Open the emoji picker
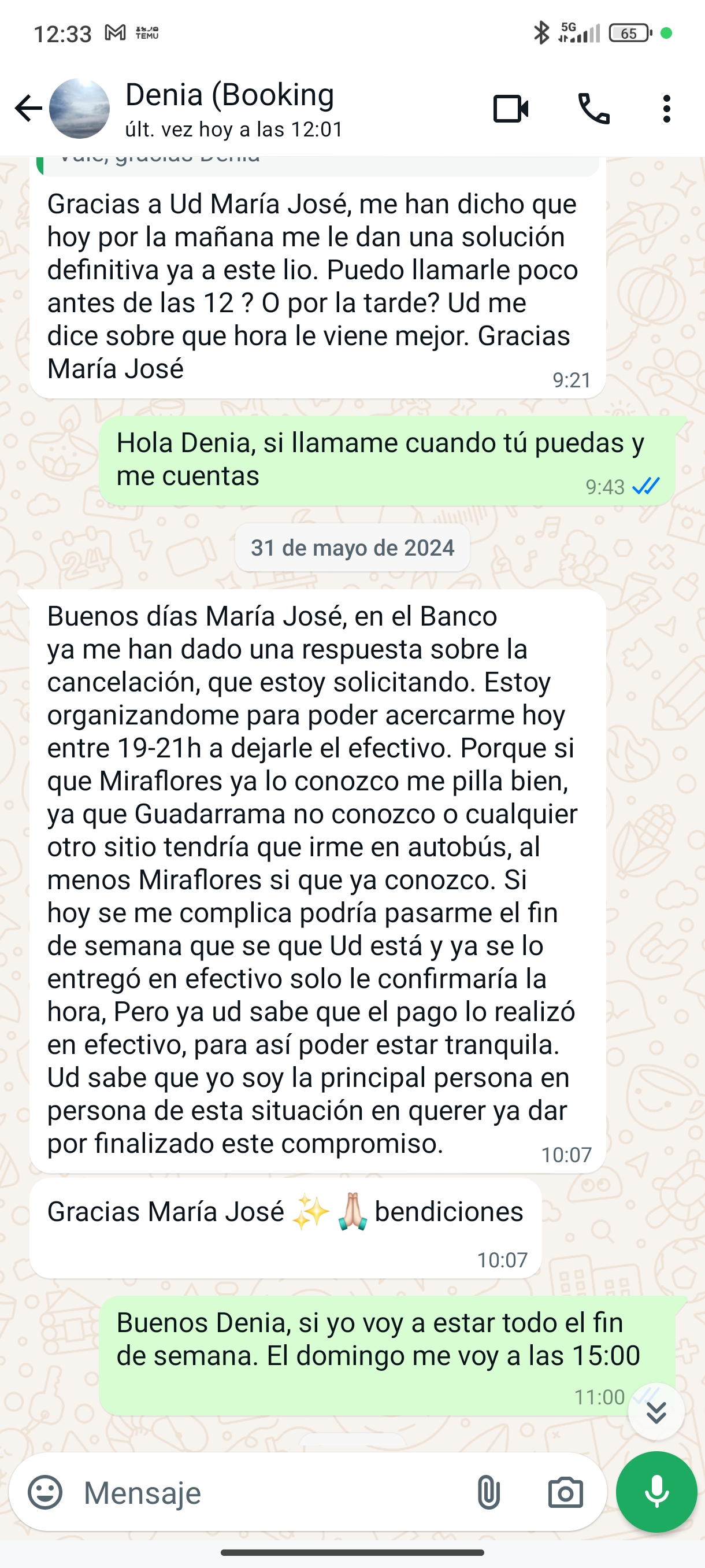 45,1492
